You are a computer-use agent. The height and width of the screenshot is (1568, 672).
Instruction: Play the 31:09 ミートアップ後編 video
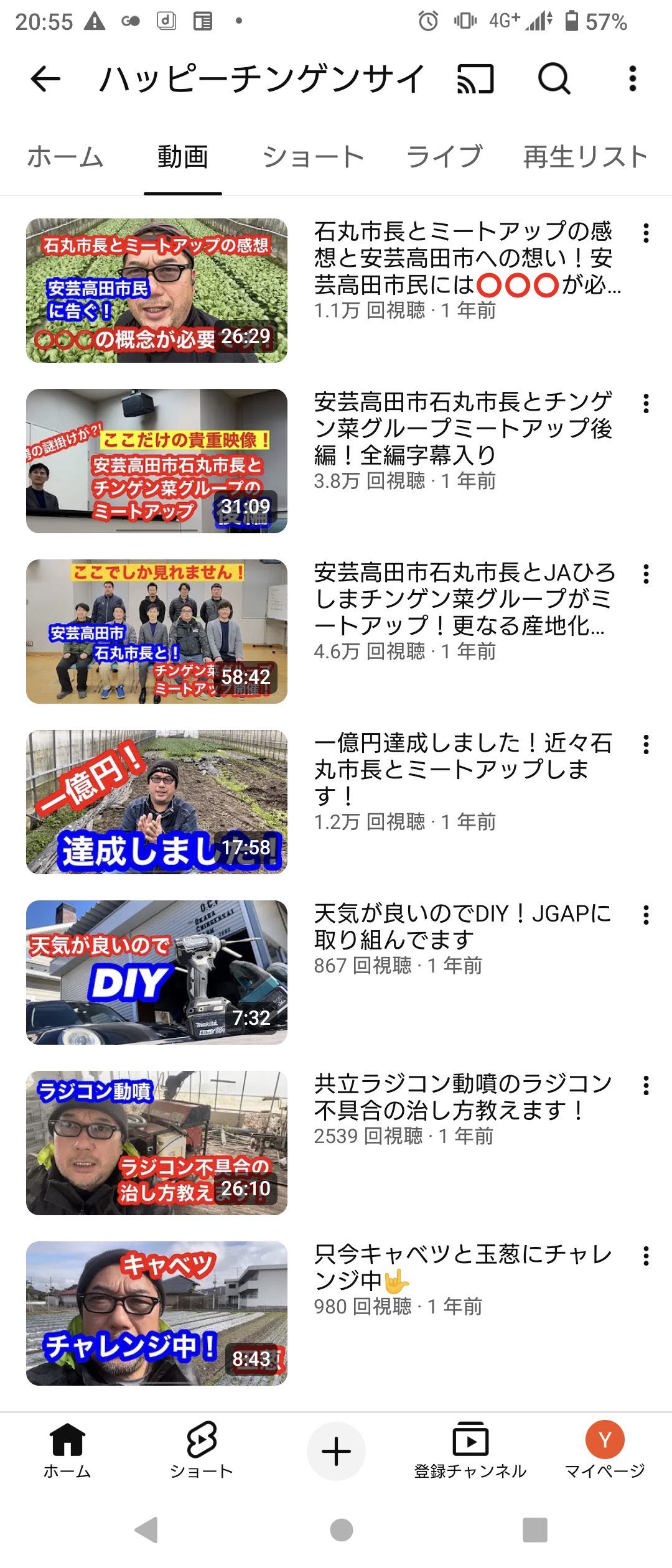pos(157,461)
